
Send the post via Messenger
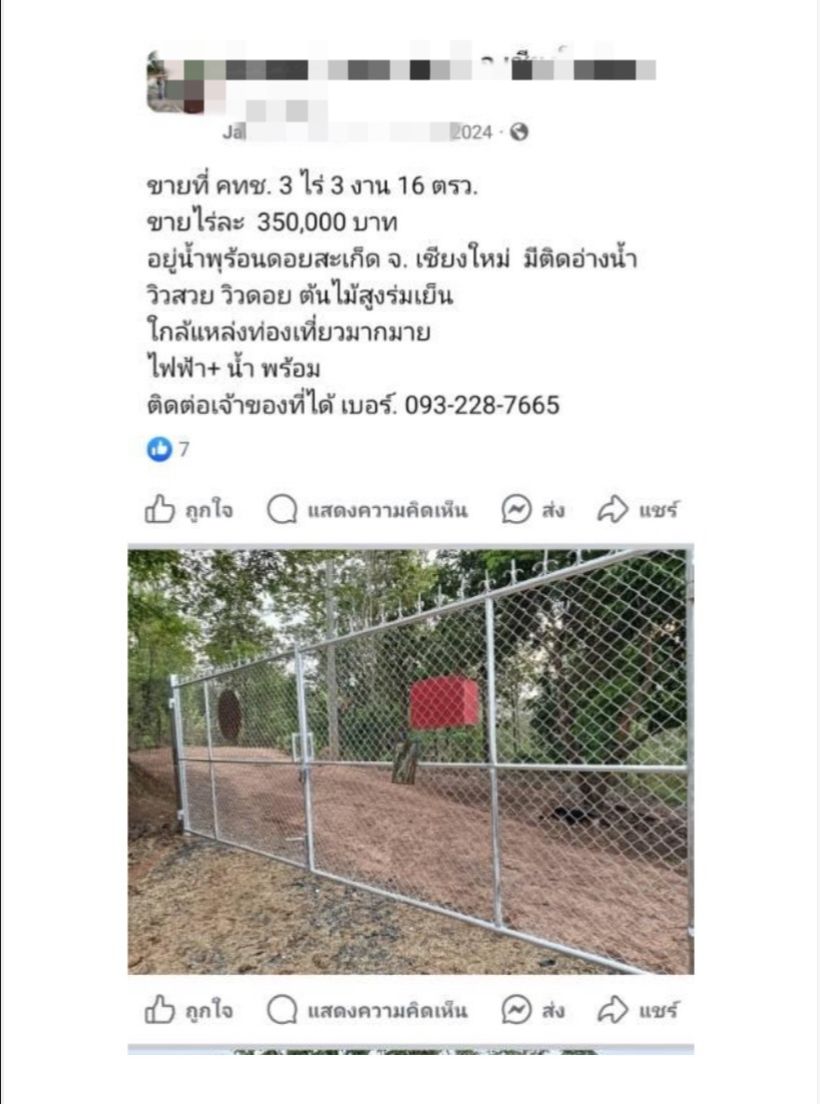pyautogui.click(x=534, y=510)
